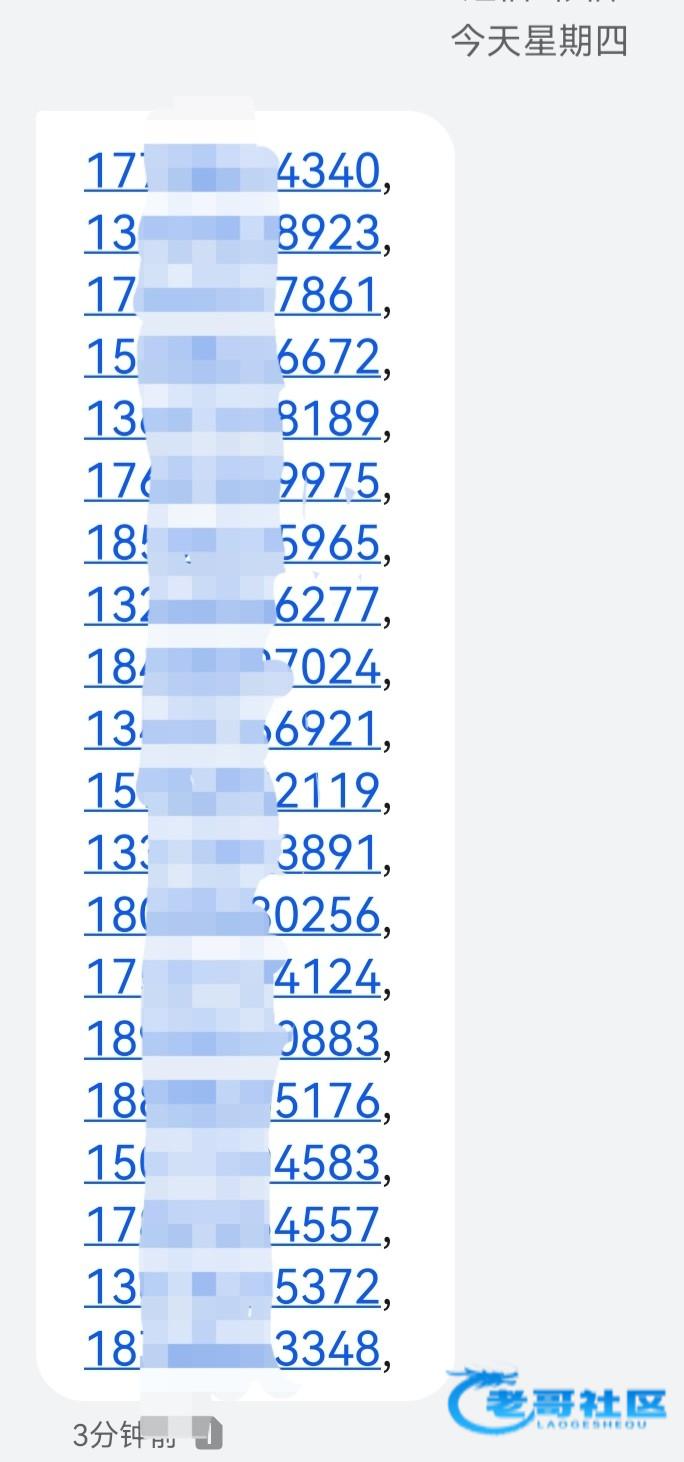Screen dimensions: 684x1462
Task: Tap the phone link ending in 6277
Action: click(x=232, y=605)
